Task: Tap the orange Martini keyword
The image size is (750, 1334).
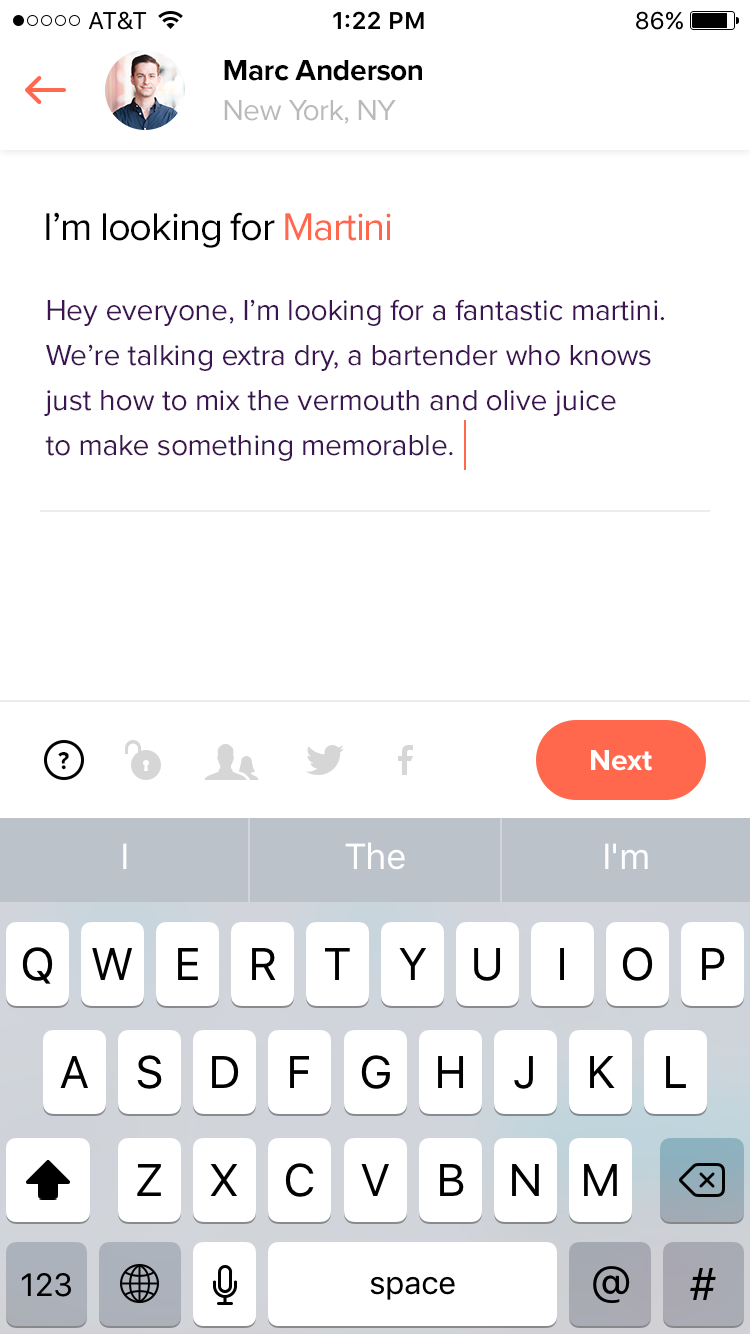Action: coord(337,228)
